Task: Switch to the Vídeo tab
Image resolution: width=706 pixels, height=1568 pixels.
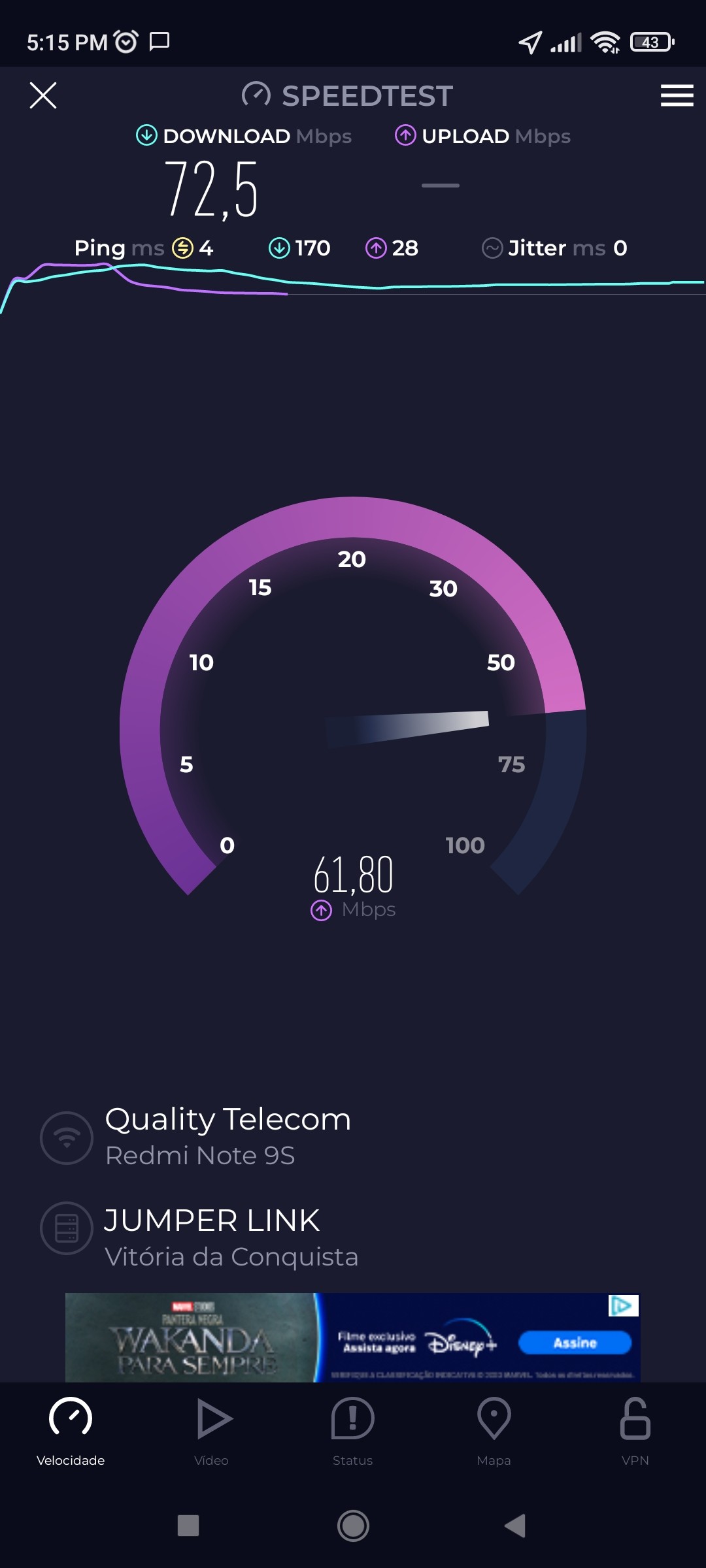Action: click(212, 1431)
